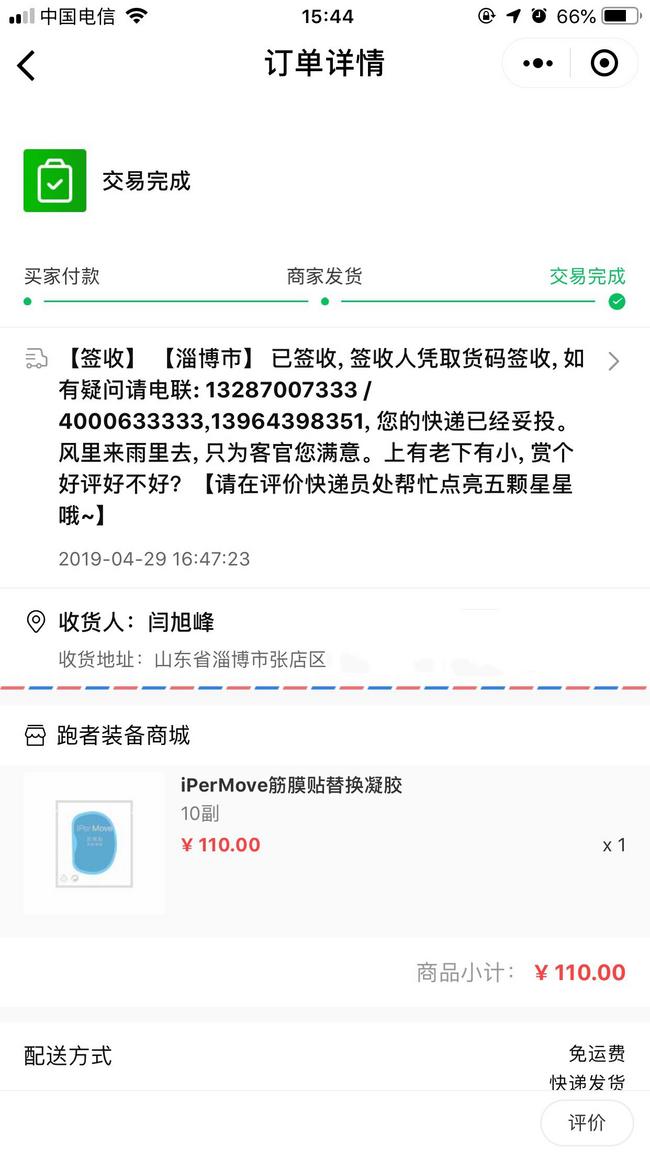650x1156 pixels.
Task: Open the iPerMove筋膜贴替换凝胶 product item
Action: click(x=325, y=843)
